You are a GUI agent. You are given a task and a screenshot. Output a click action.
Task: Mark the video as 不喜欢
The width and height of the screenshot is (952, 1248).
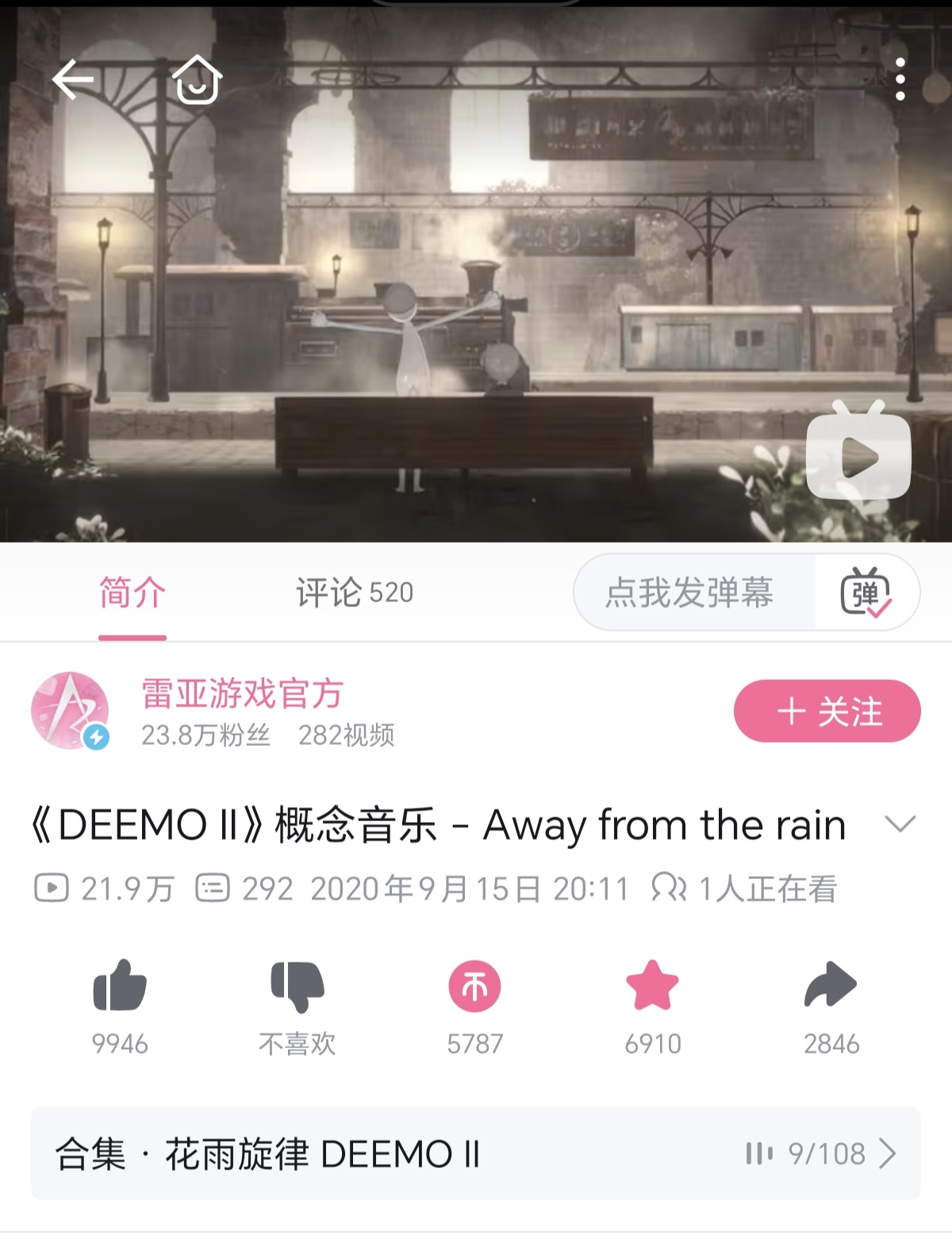pos(297,986)
